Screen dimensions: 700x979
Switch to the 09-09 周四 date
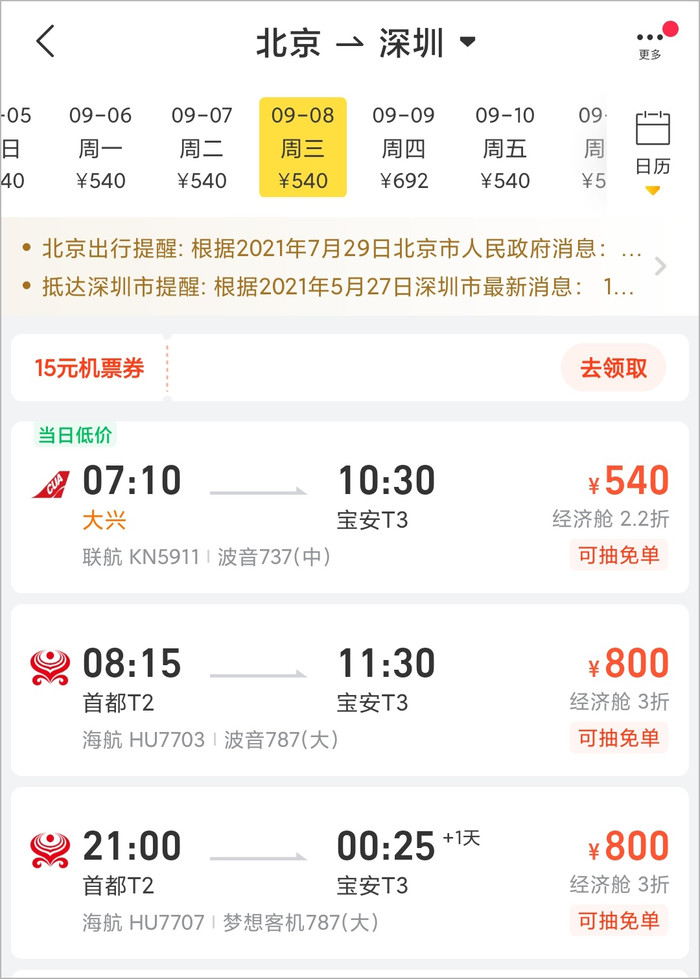pyautogui.click(x=404, y=148)
